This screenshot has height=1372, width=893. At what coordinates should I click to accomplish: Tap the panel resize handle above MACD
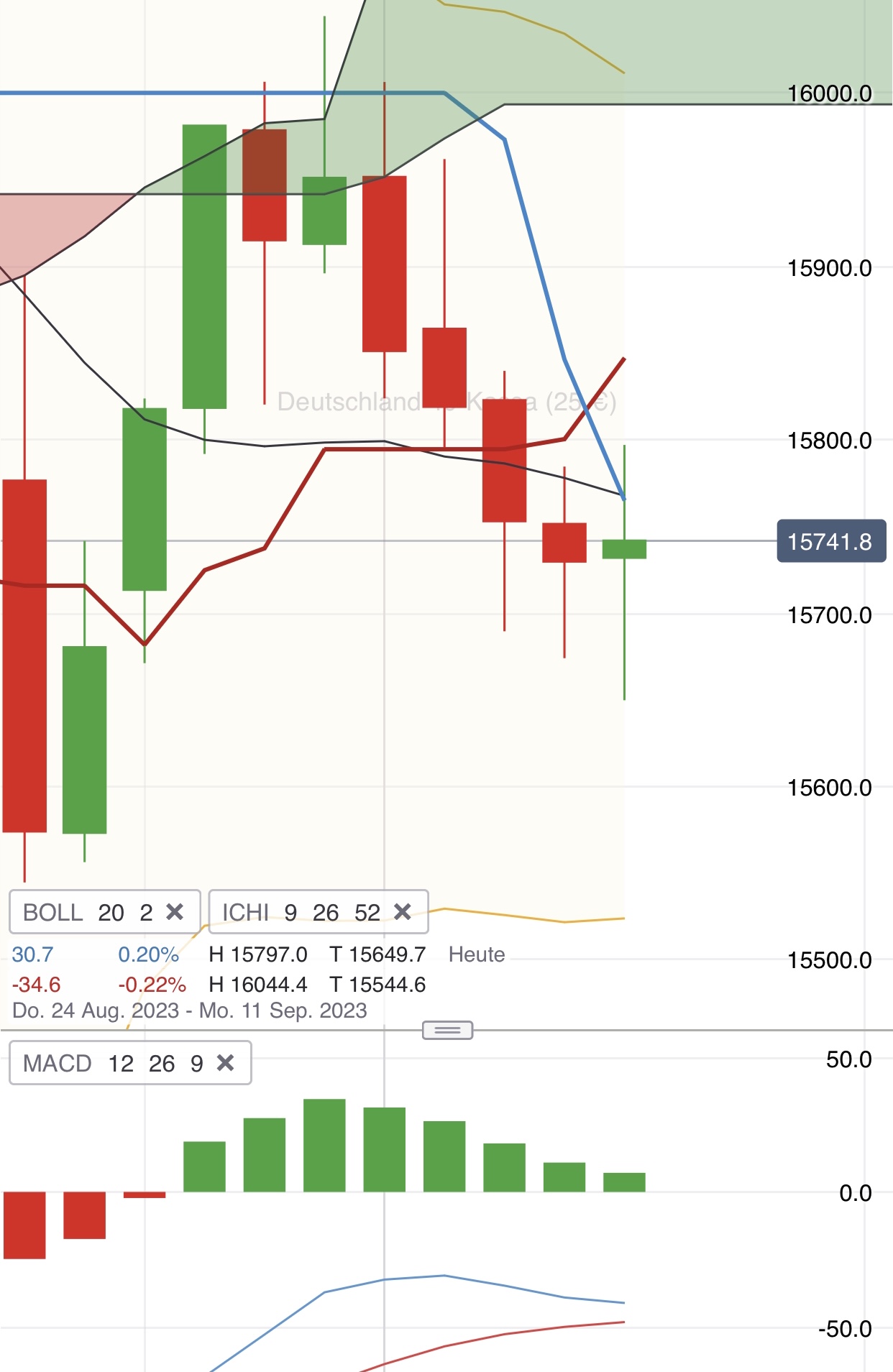[447, 1030]
